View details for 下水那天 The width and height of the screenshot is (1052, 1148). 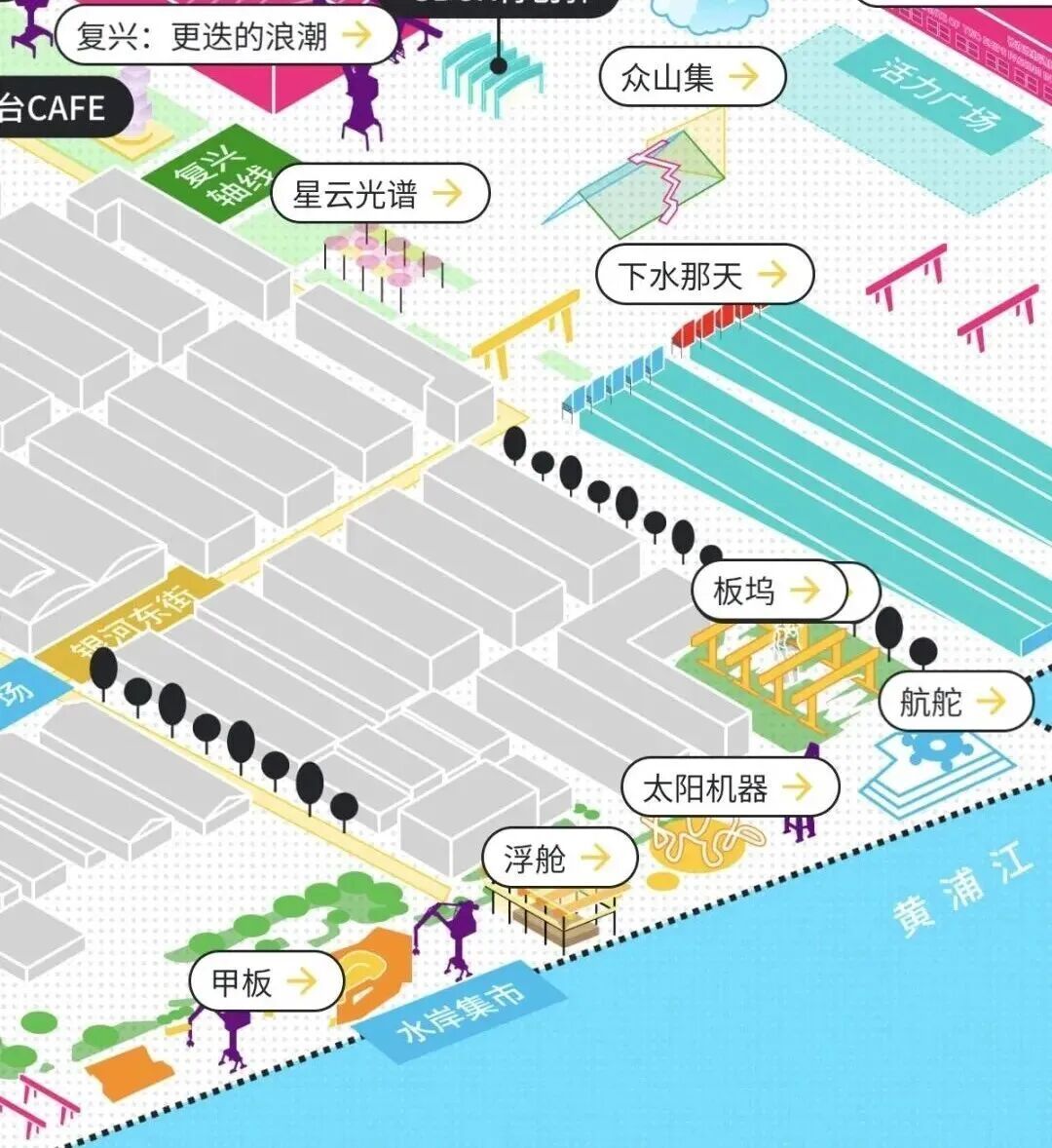[x=702, y=275]
